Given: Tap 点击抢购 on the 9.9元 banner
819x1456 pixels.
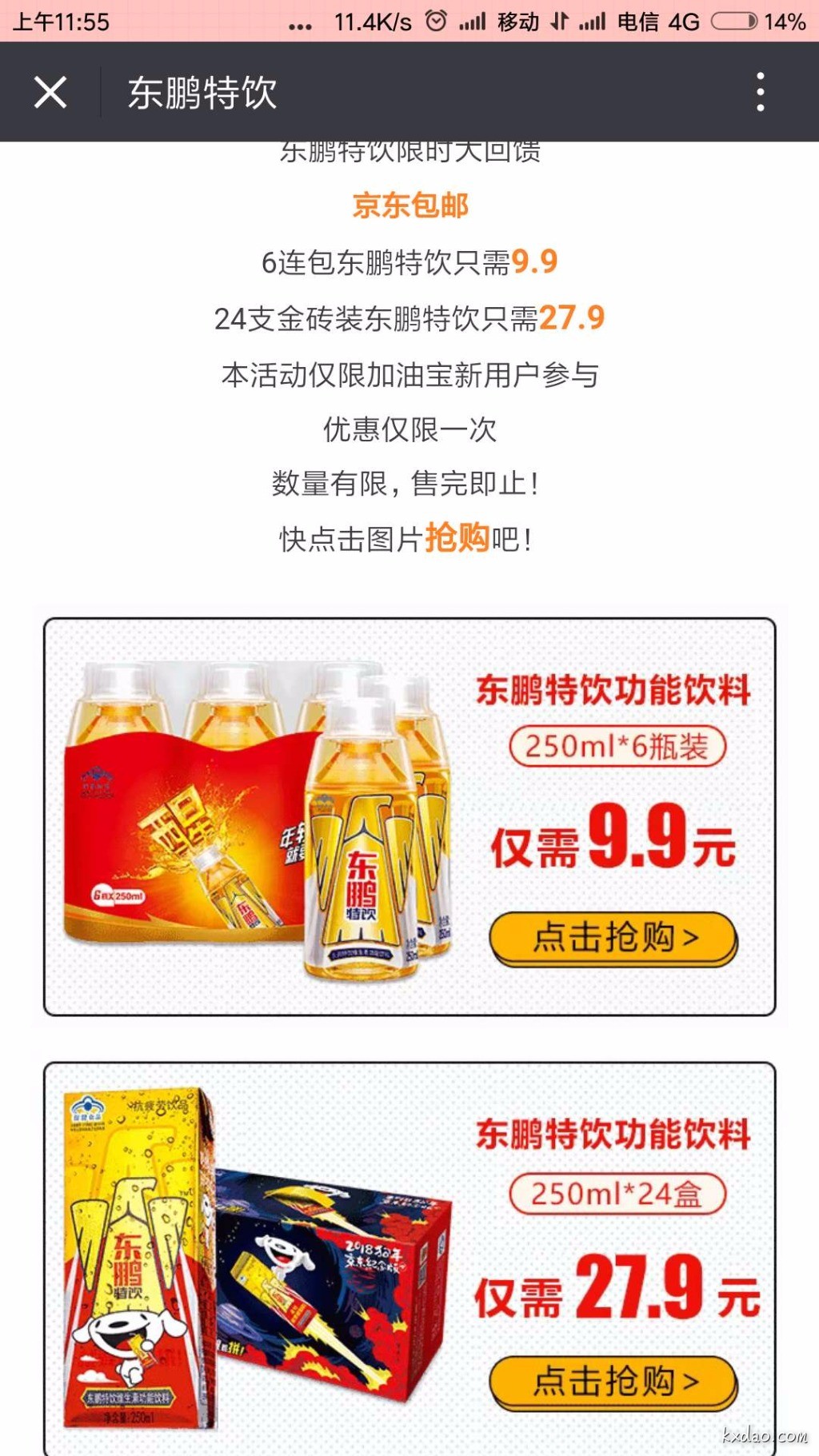Looking at the screenshot, I should point(613,937).
